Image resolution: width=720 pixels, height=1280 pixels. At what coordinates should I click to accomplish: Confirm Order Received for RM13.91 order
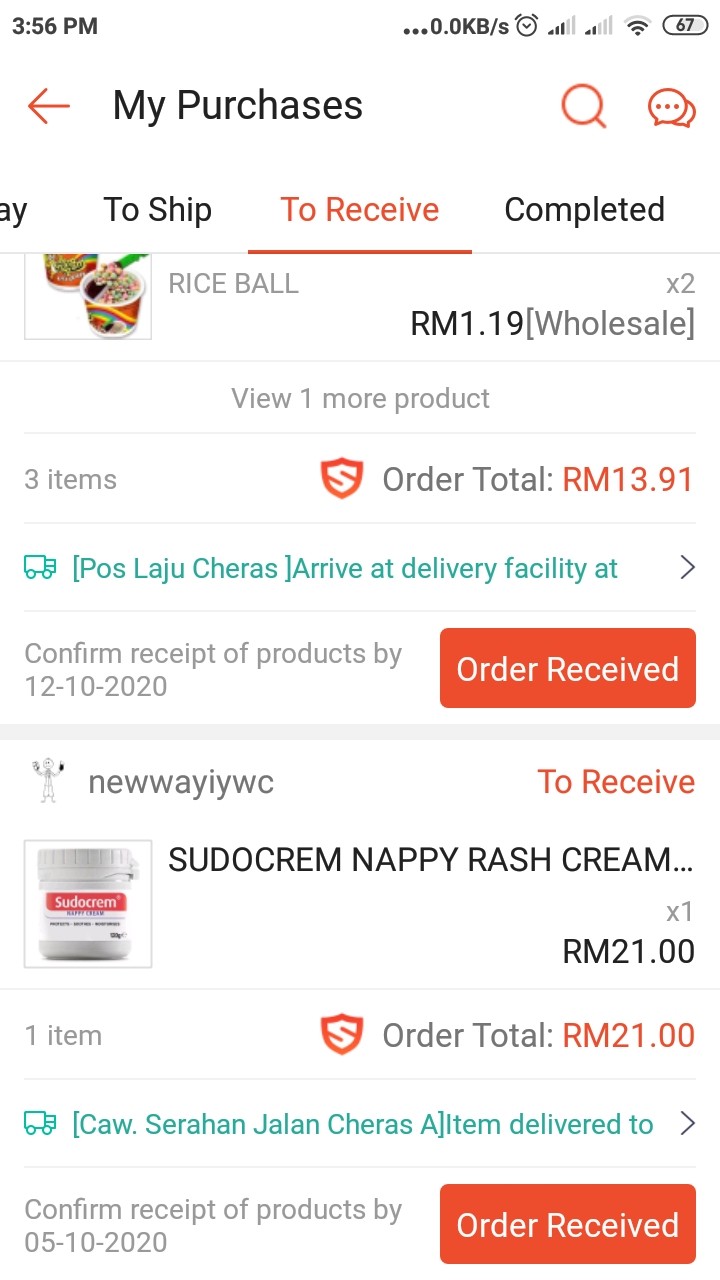[x=567, y=668]
